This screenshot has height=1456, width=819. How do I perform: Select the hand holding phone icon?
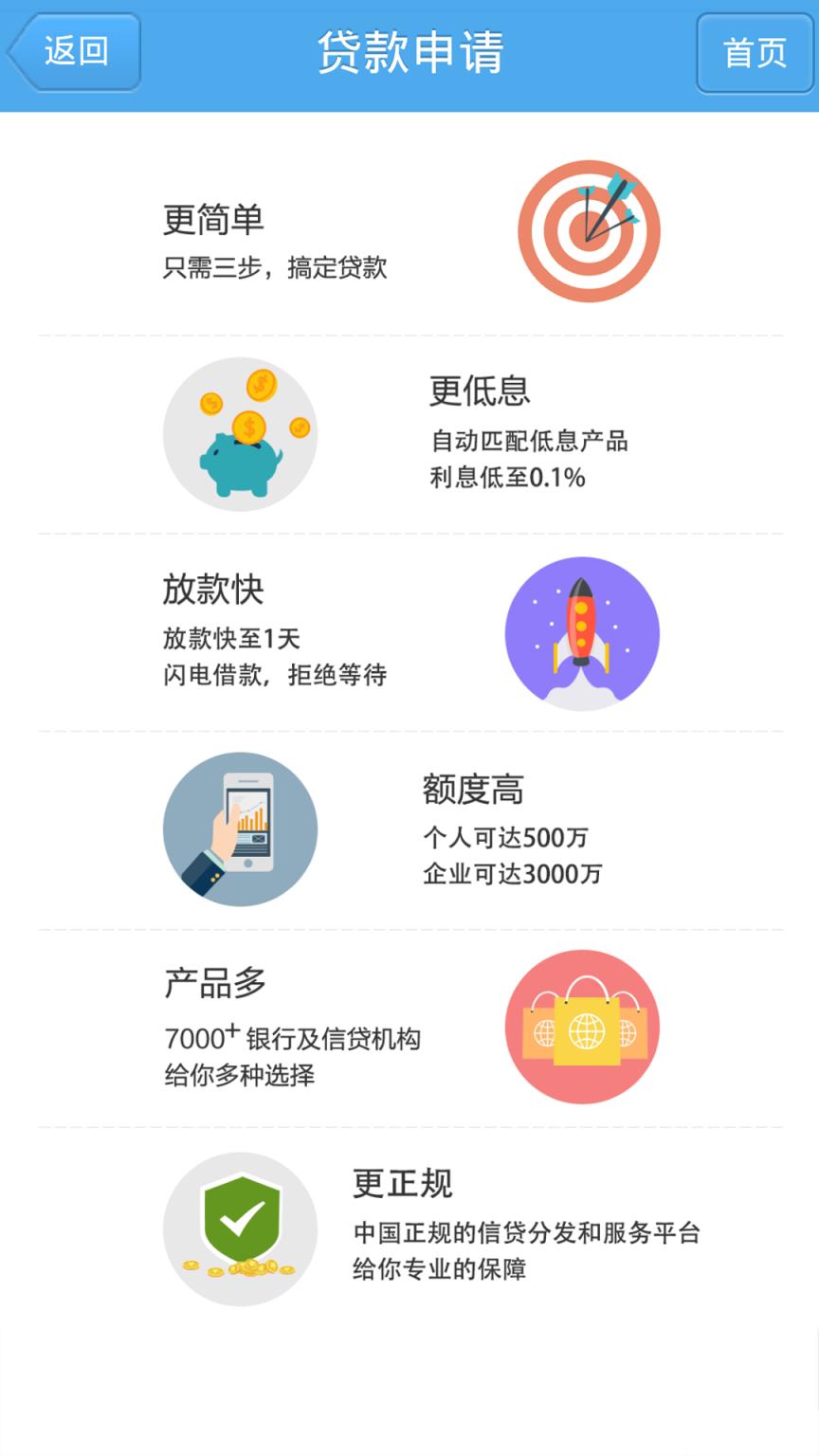click(x=240, y=828)
